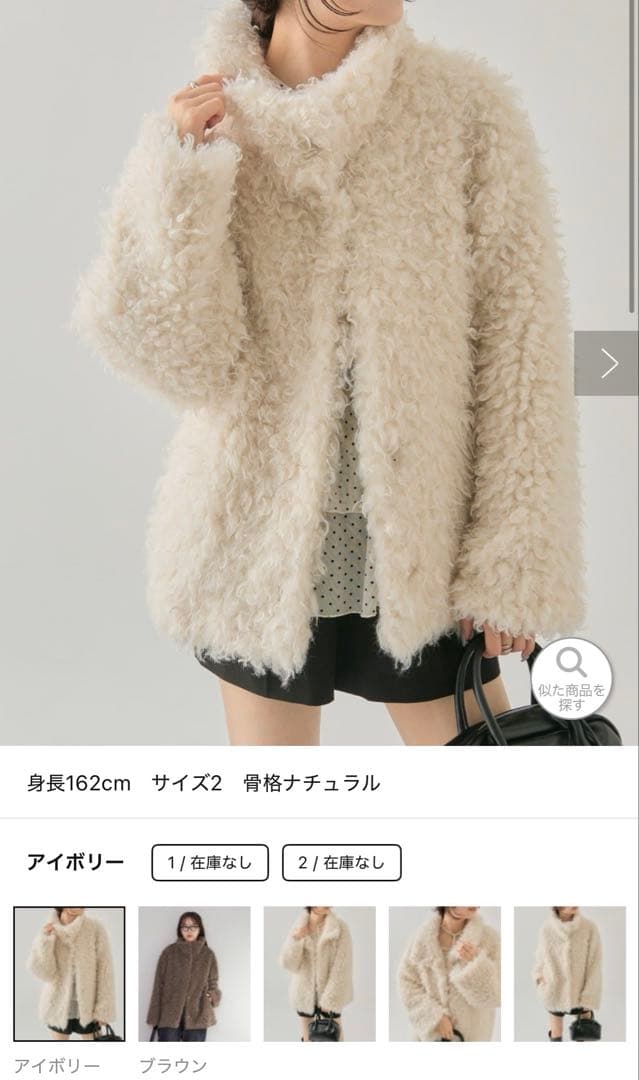Select the Ivory size 1 out-of-stock chip

(210, 863)
